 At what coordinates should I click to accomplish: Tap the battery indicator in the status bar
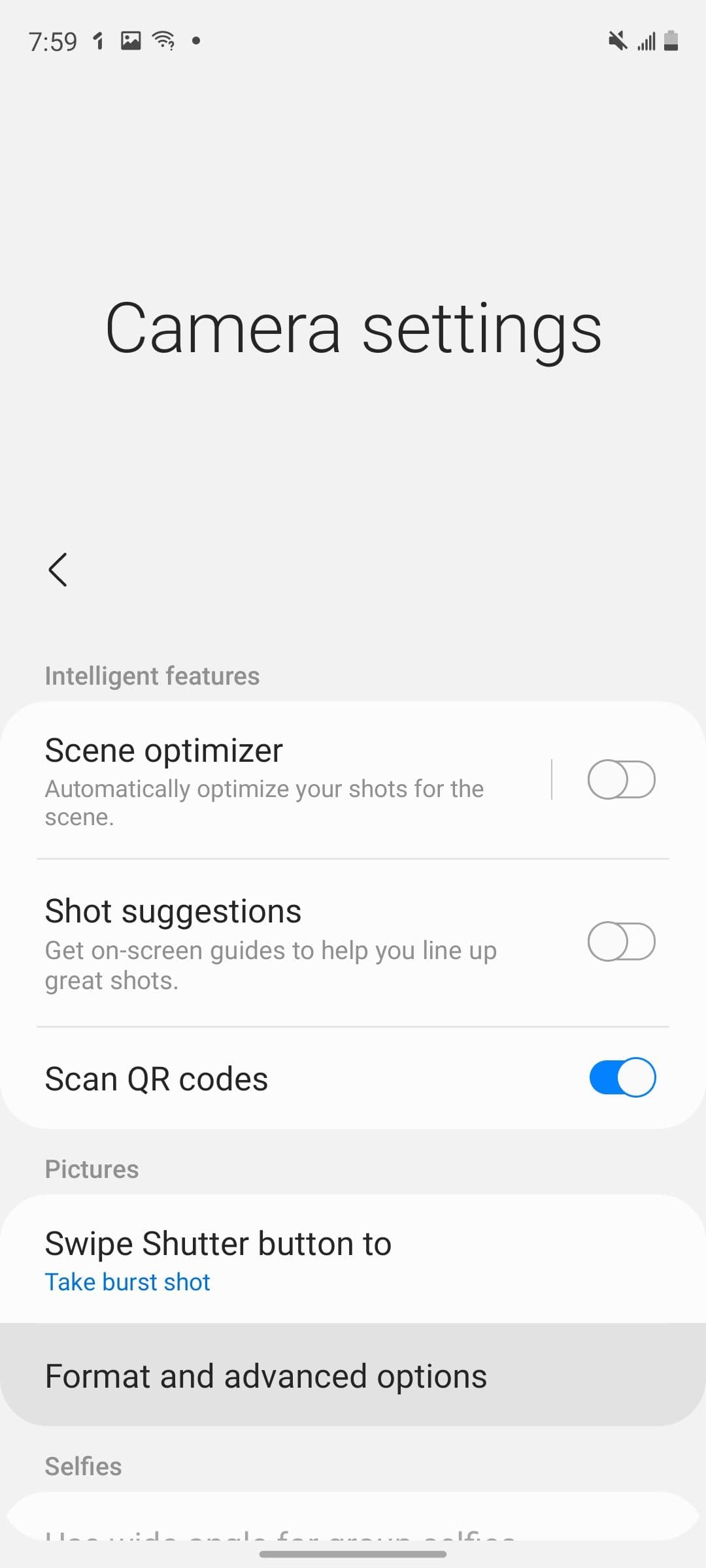[671, 41]
